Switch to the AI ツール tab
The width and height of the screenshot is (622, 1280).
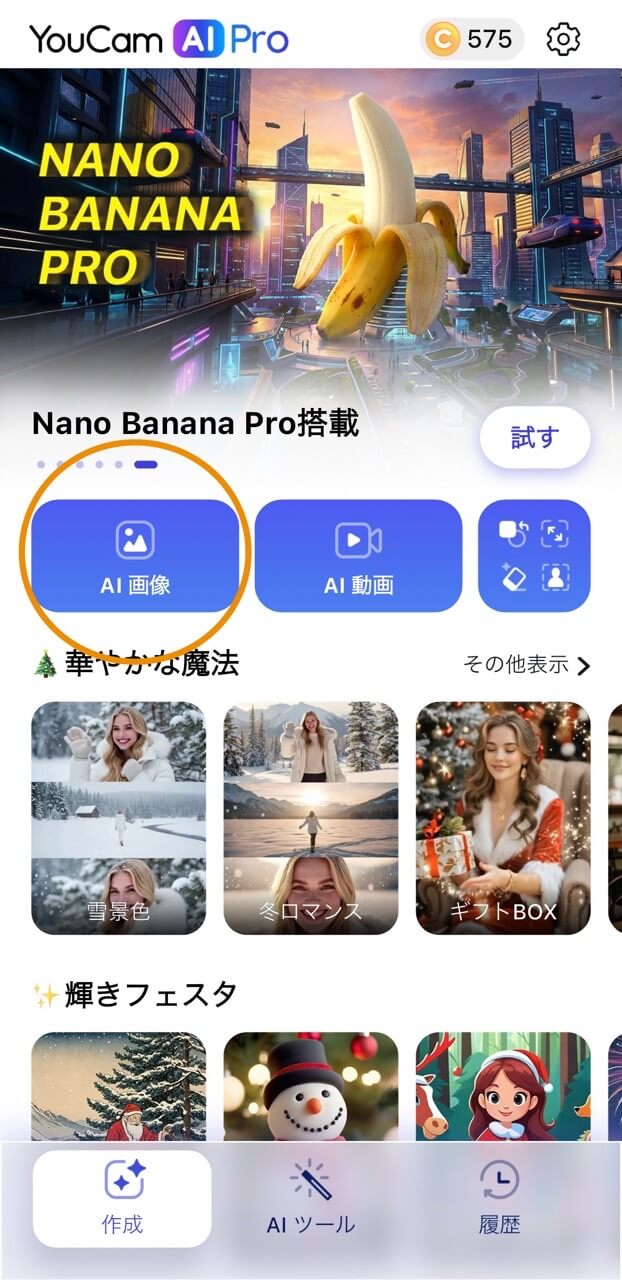coord(310,1198)
